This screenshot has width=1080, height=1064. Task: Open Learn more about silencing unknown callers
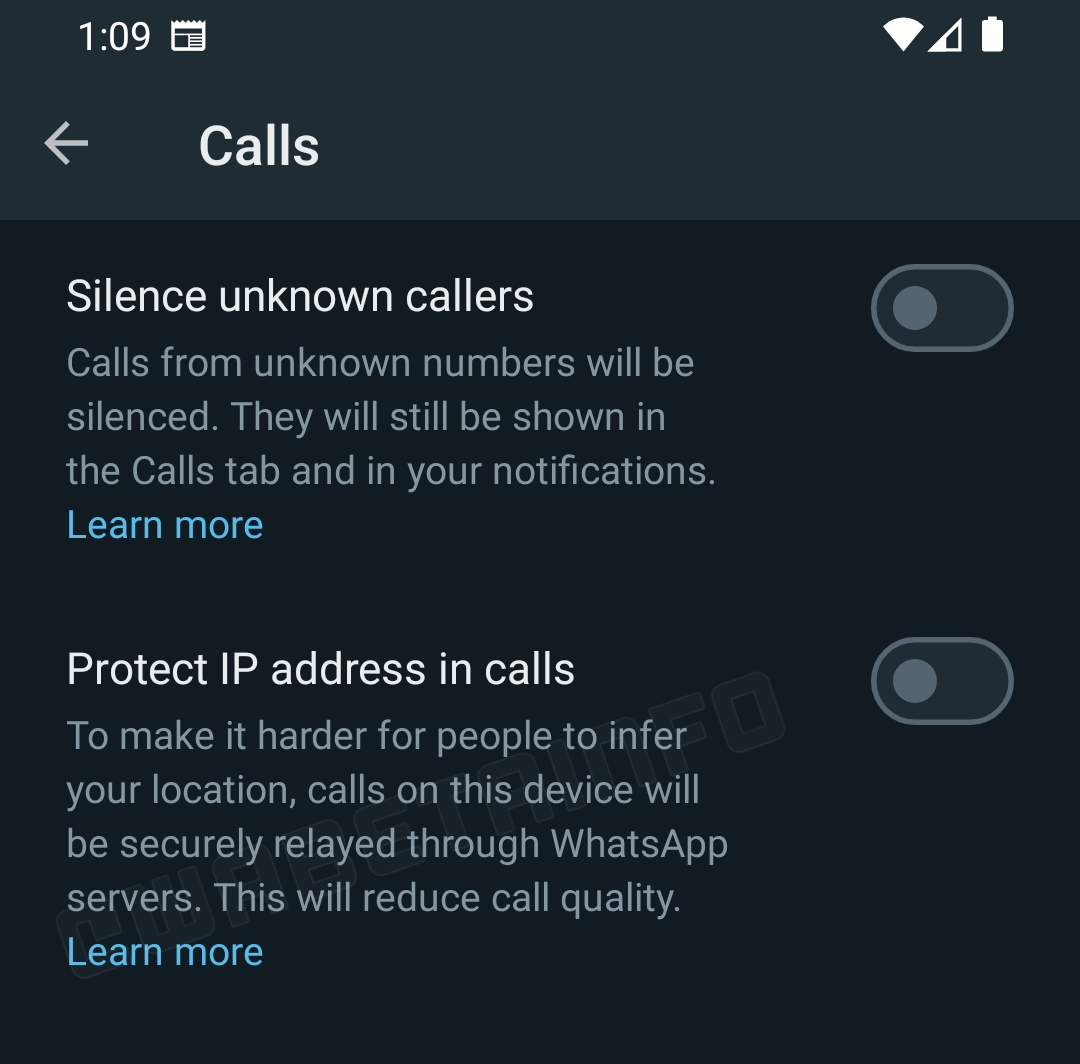tap(165, 525)
